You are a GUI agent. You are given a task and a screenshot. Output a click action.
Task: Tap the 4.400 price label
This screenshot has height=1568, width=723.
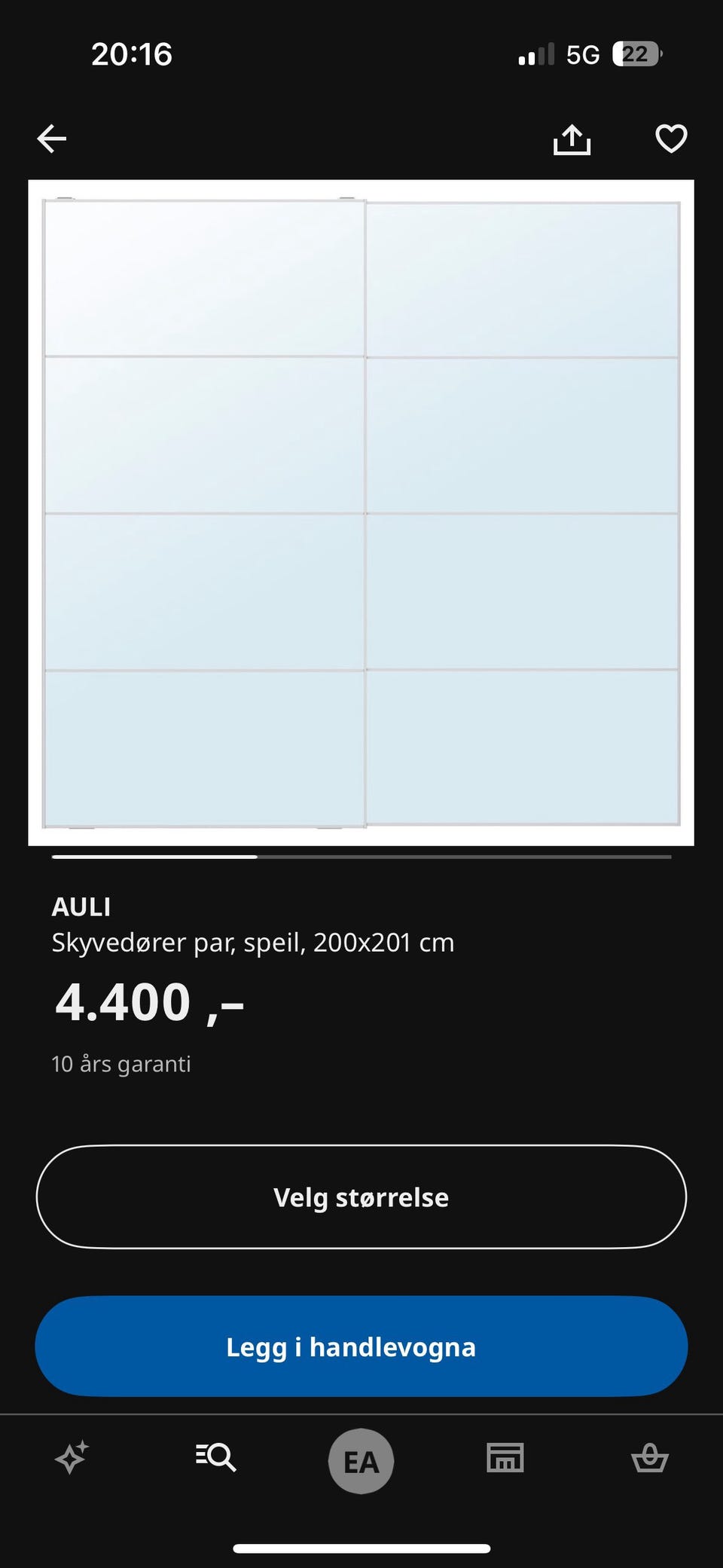[147, 1002]
